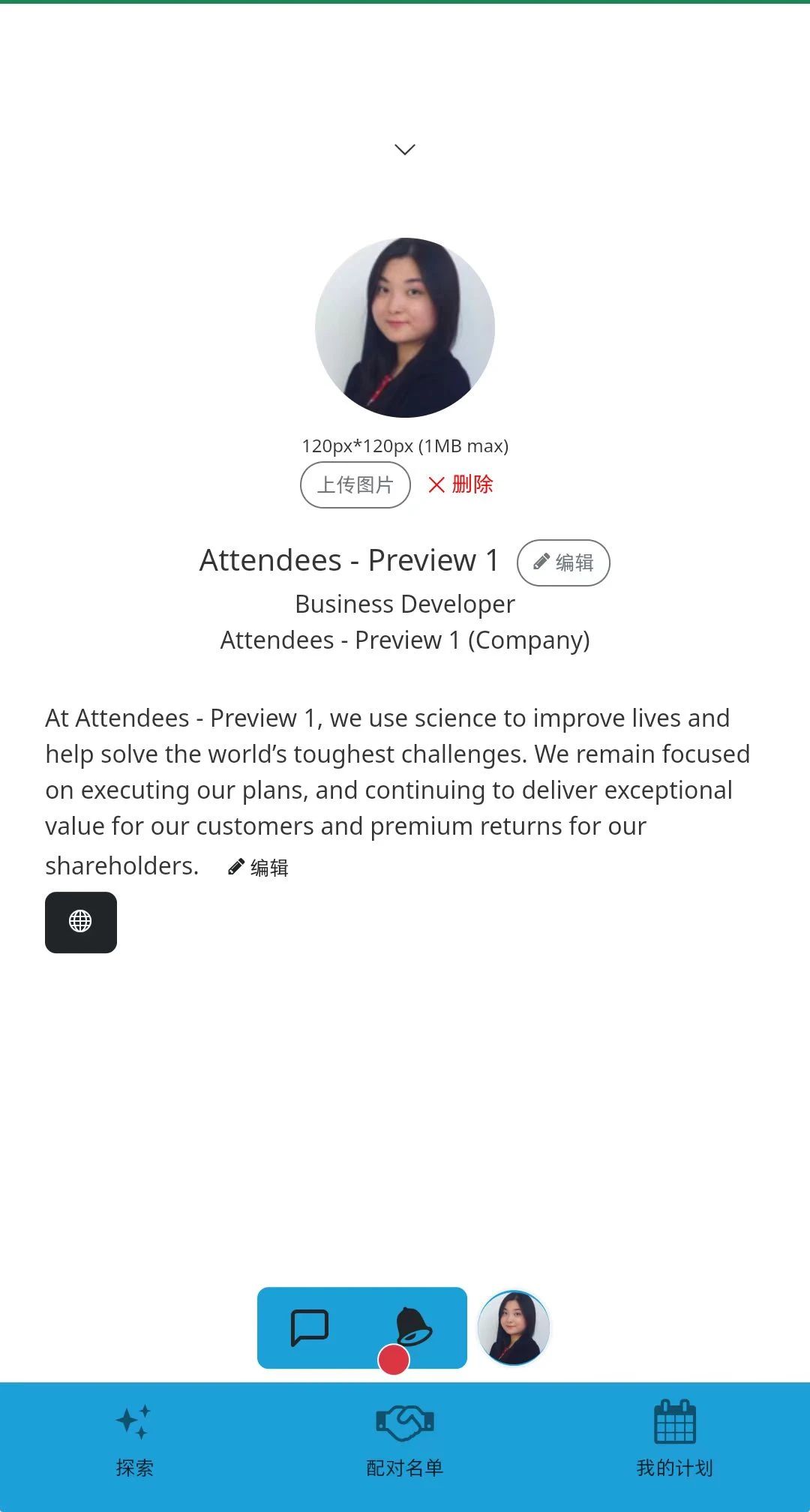Tap the small profile avatar
Image resolution: width=810 pixels, height=1512 pixels.
pos(514,1327)
